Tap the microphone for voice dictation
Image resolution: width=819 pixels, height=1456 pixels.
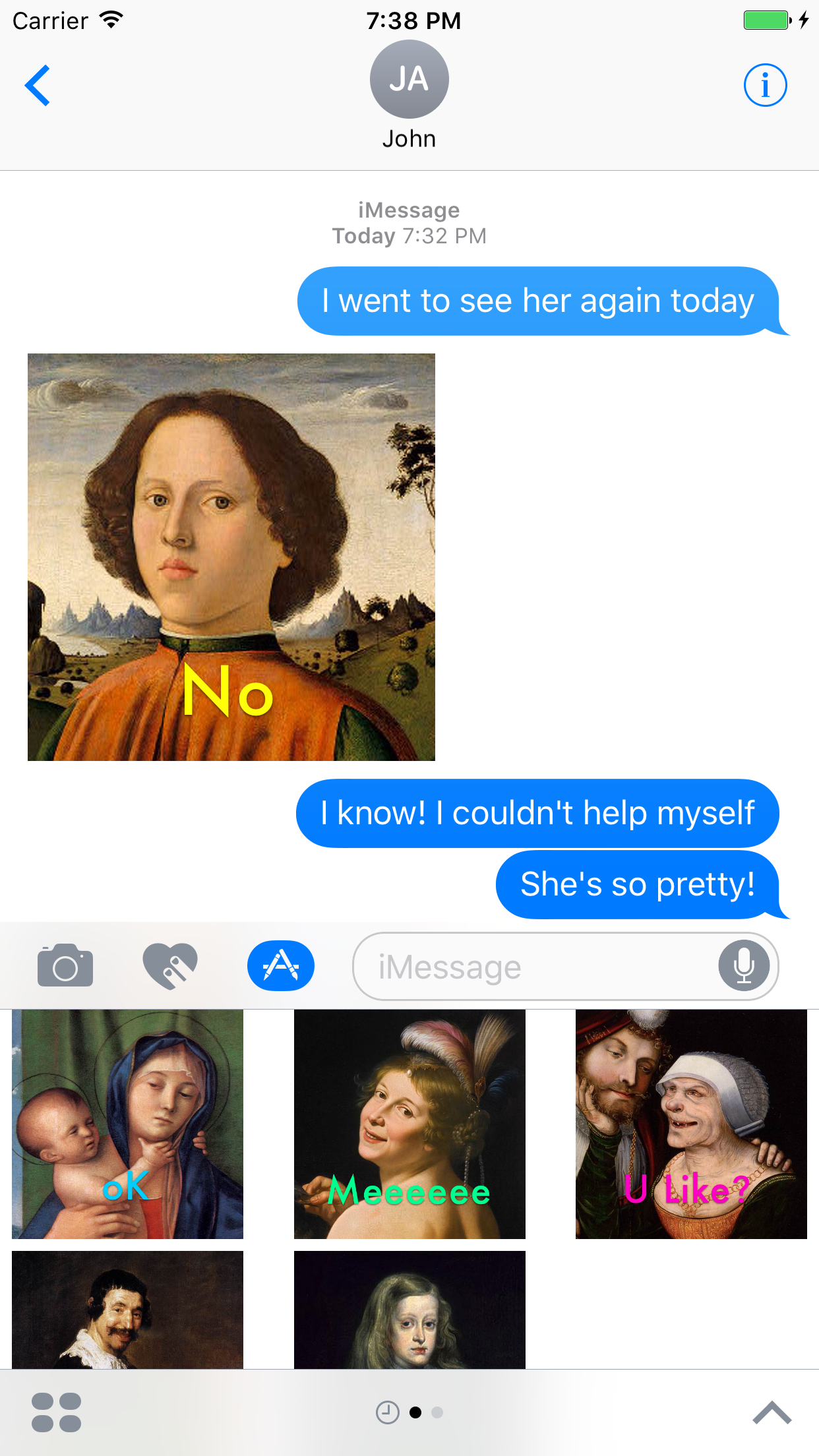744,965
